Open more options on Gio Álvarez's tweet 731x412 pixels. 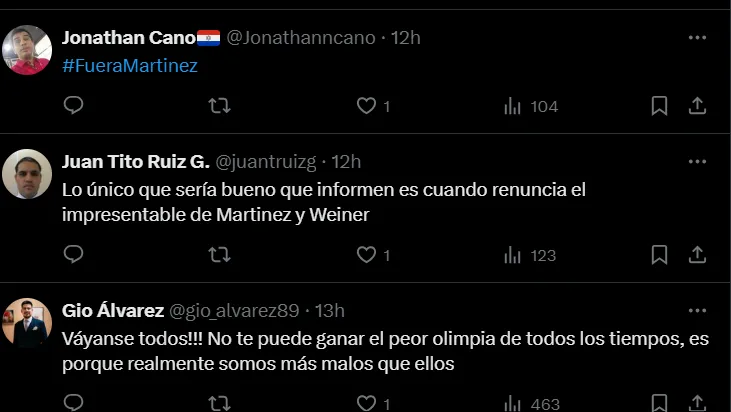(698, 311)
